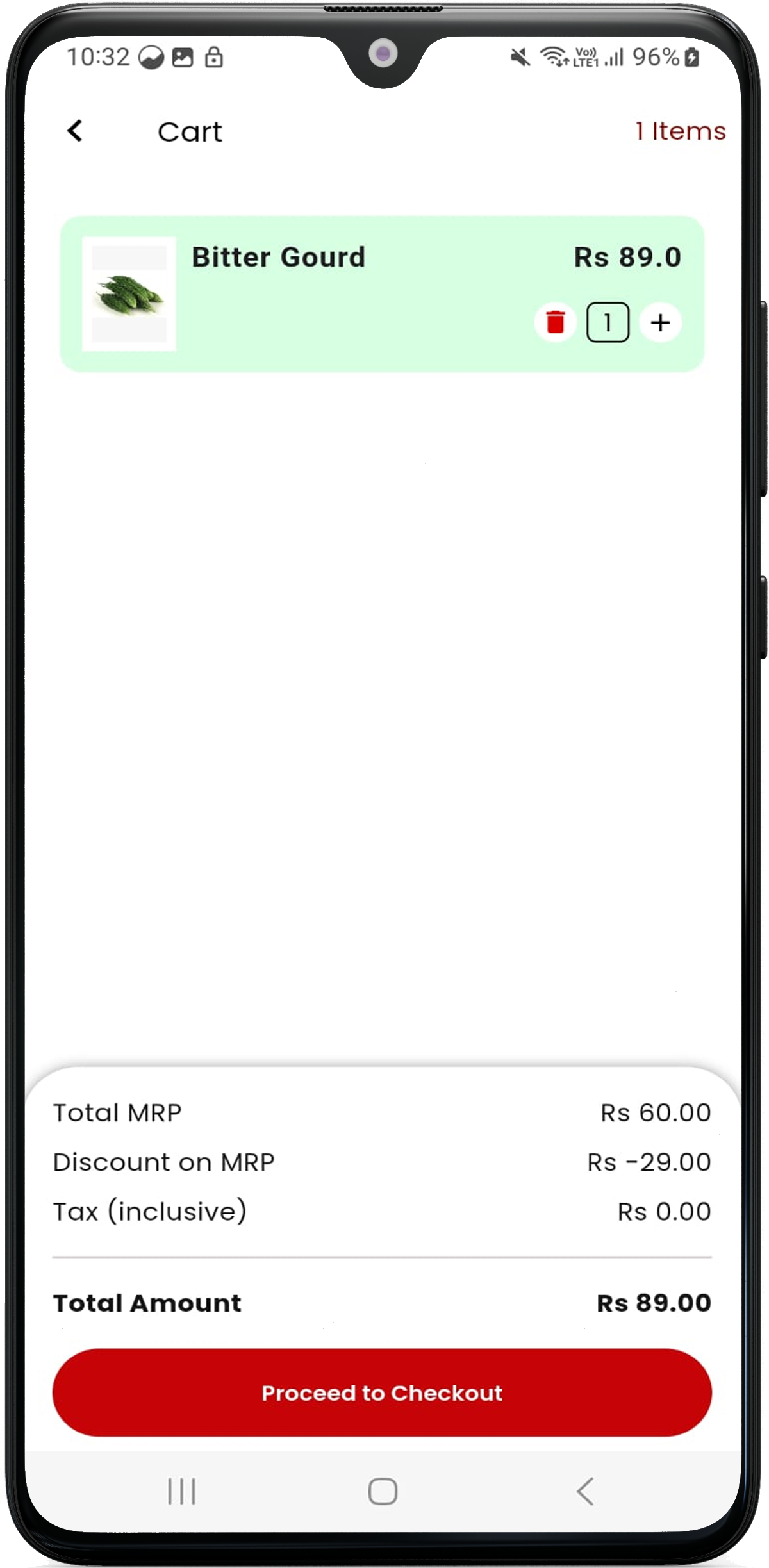769x1568 pixels.
Task: Remove Bitter Gourd from the cart
Action: [555, 322]
